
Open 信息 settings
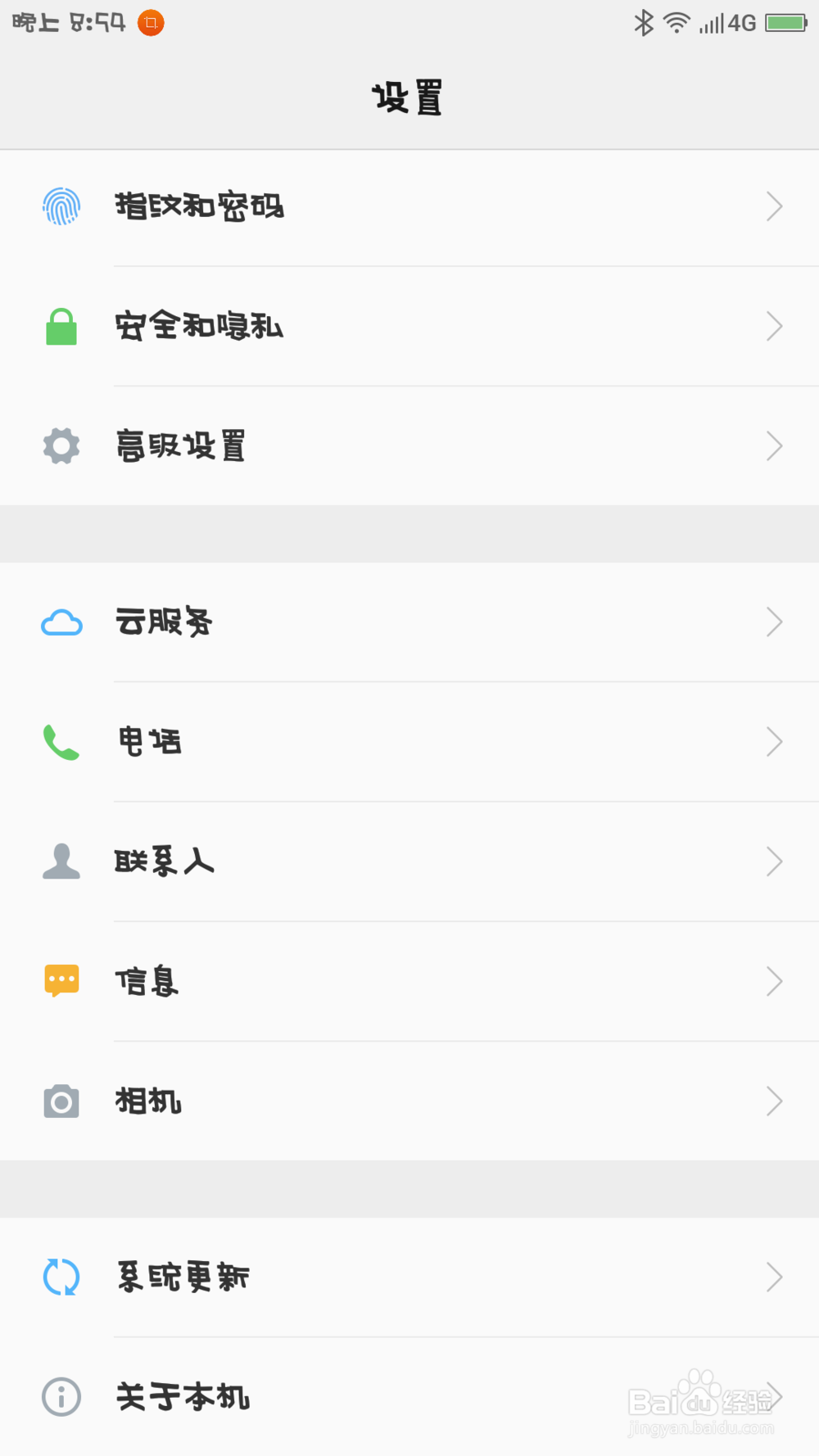point(409,981)
